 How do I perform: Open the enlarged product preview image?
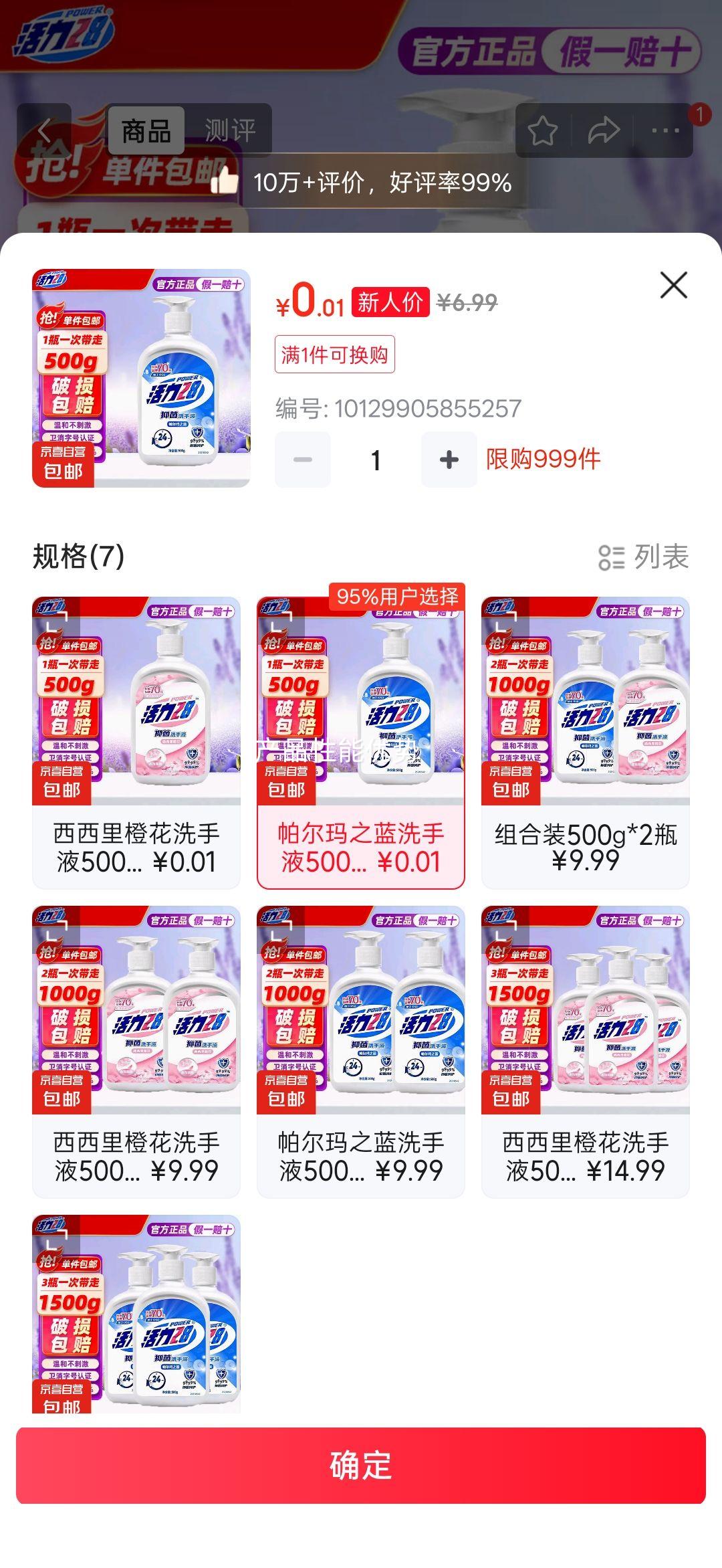point(141,378)
